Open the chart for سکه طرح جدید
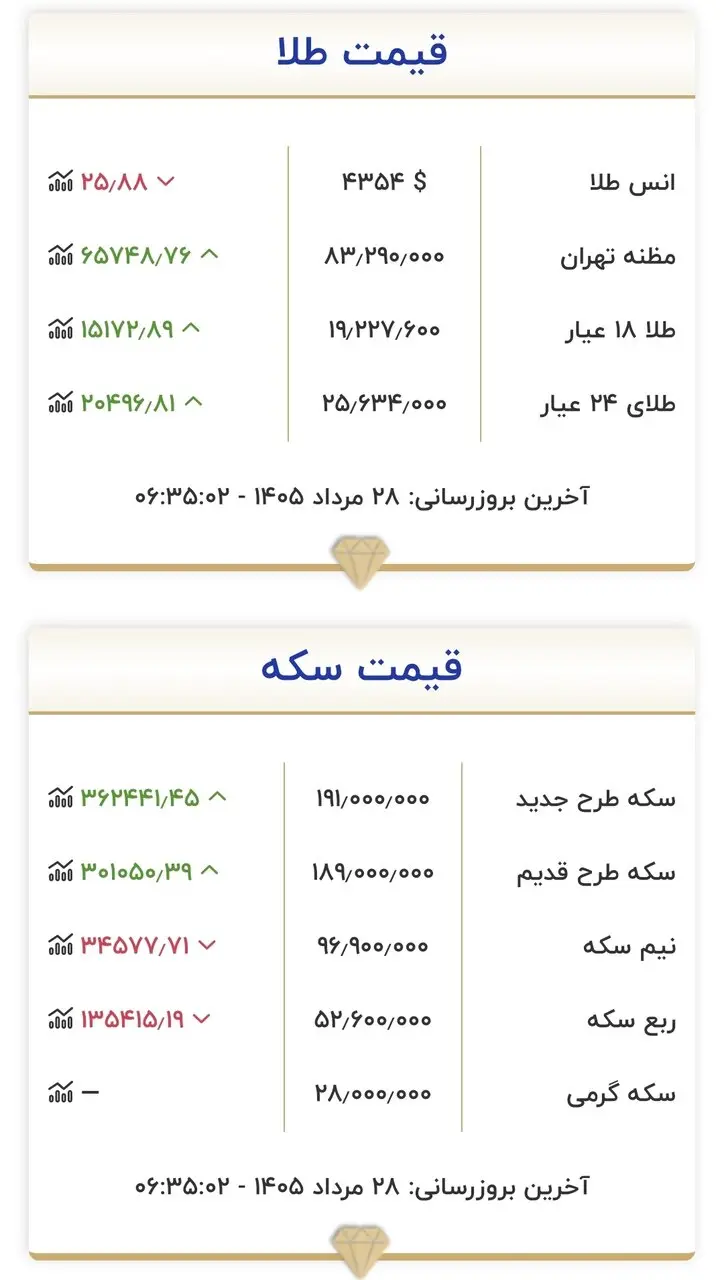 point(61,798)
